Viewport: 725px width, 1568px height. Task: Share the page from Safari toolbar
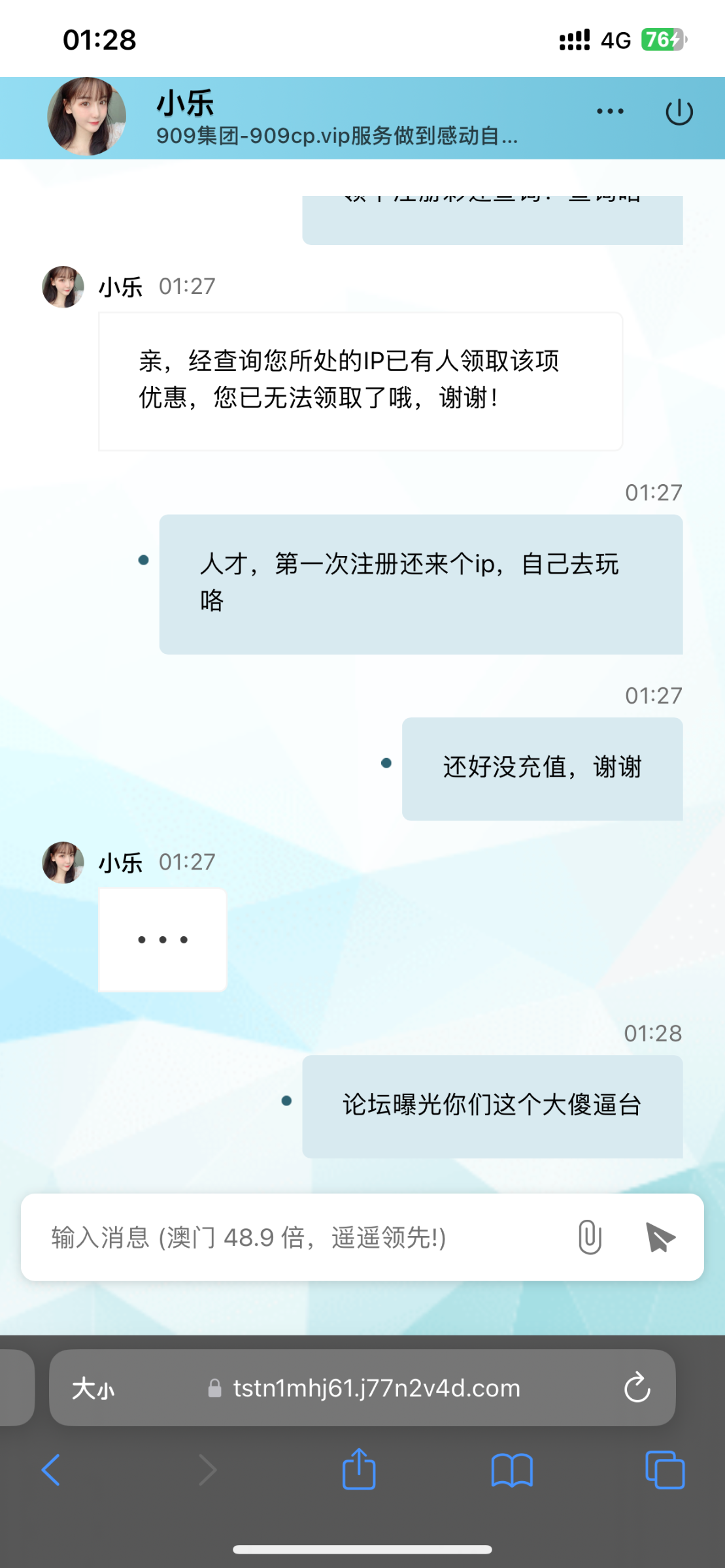pyautogui.click(x=359, y=1468)
